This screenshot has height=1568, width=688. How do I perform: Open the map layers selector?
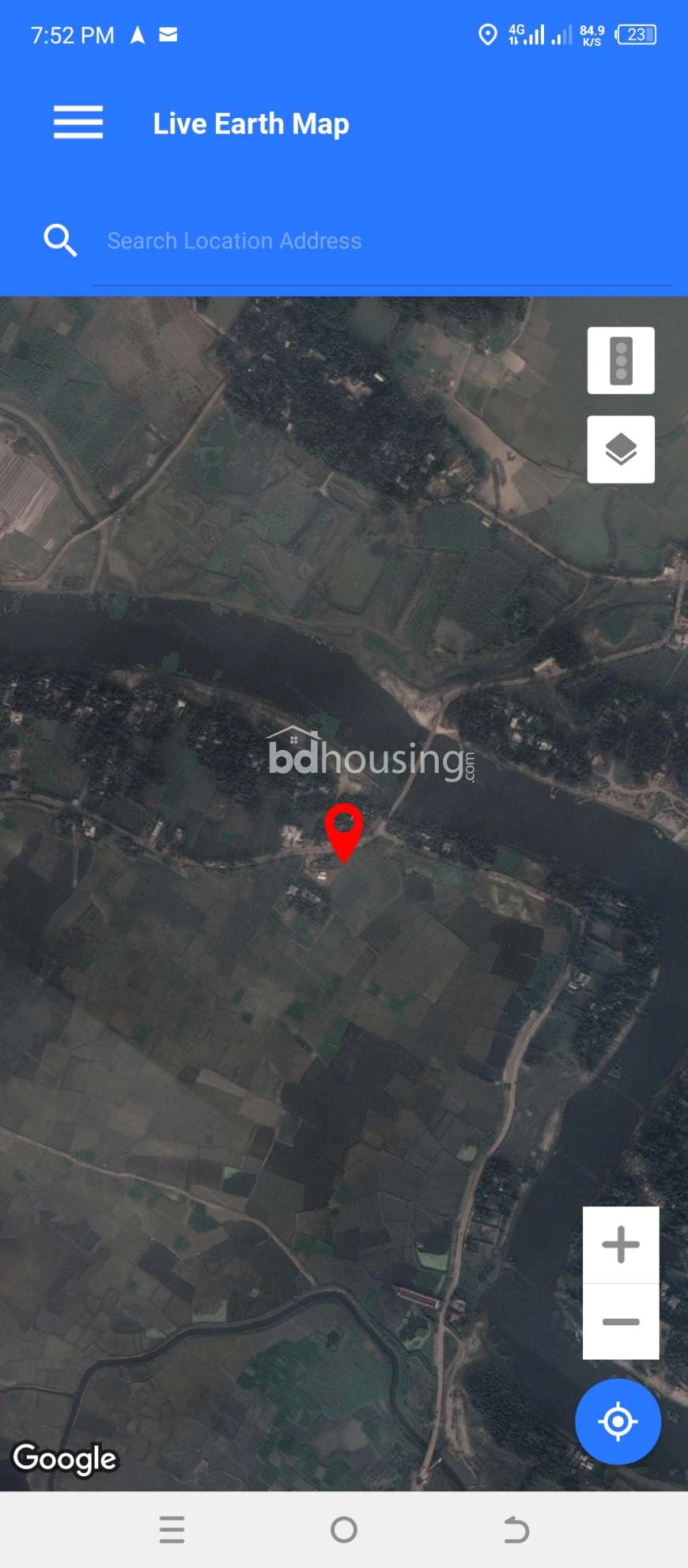(x=621, y=449)
